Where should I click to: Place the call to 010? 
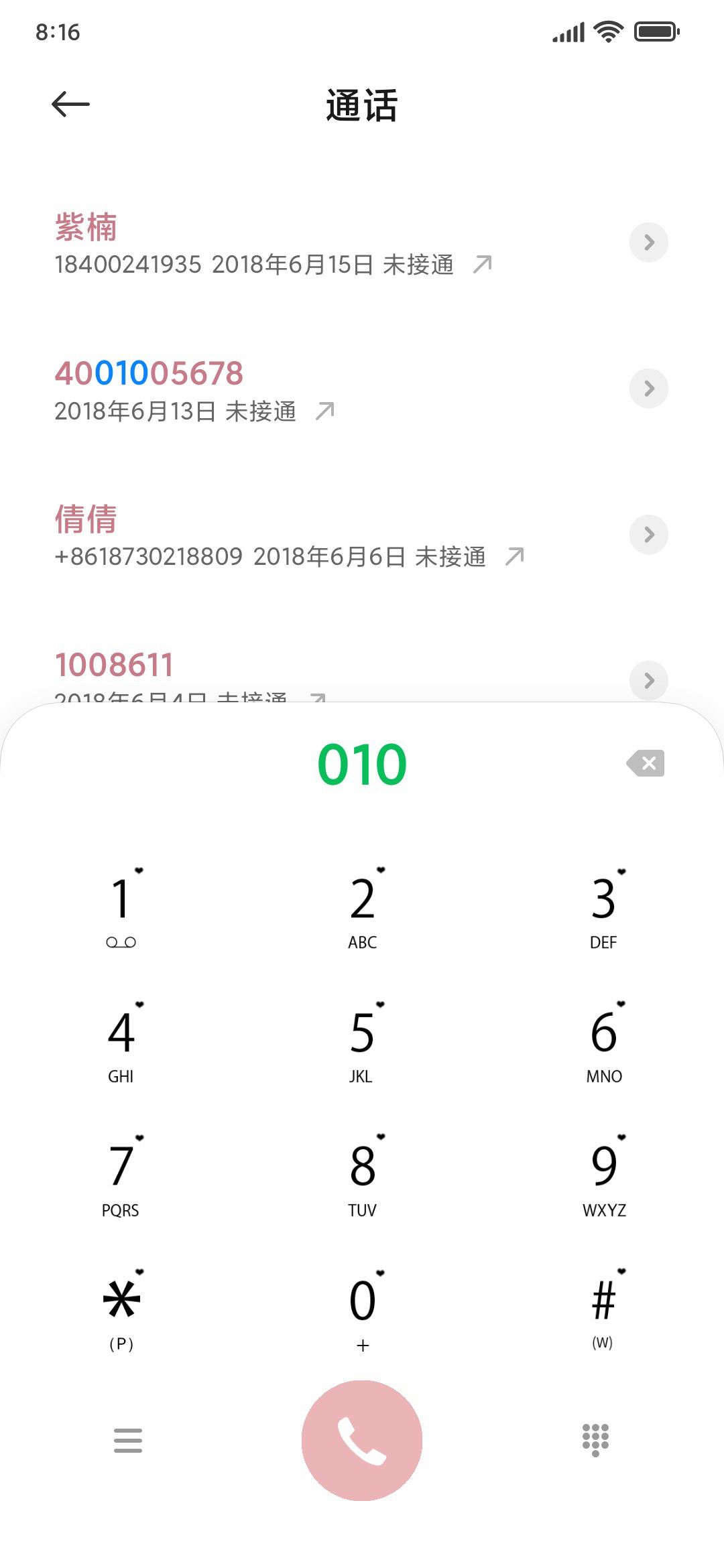(x=362, y=1440)
